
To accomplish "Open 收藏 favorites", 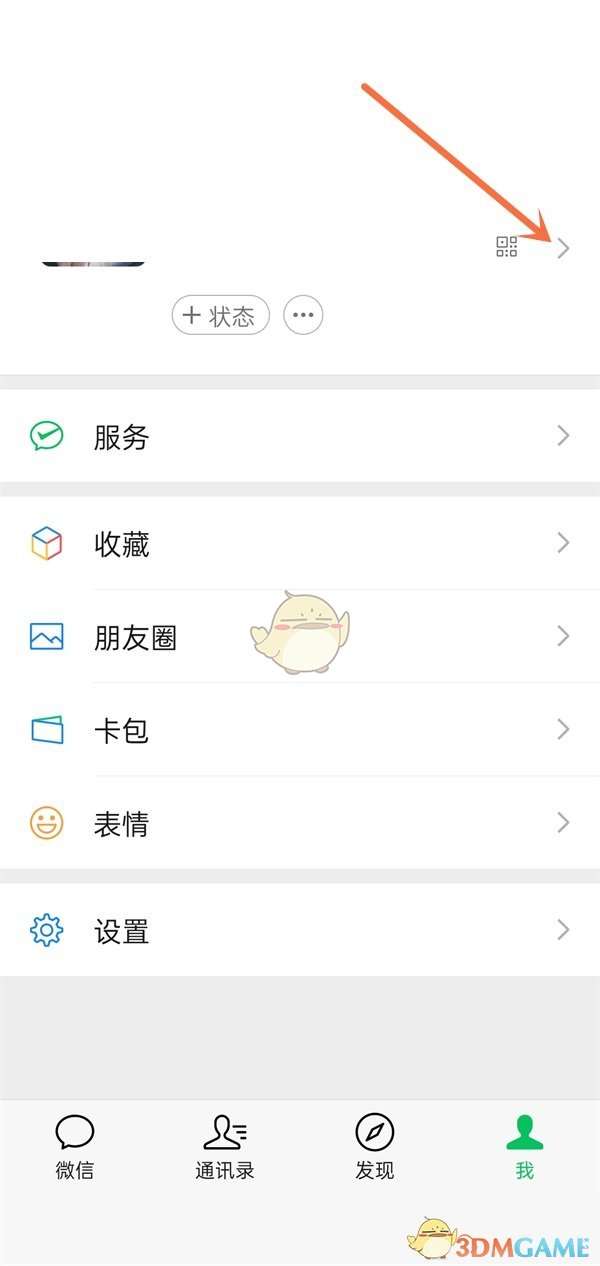I will click(x=300, y=544).
